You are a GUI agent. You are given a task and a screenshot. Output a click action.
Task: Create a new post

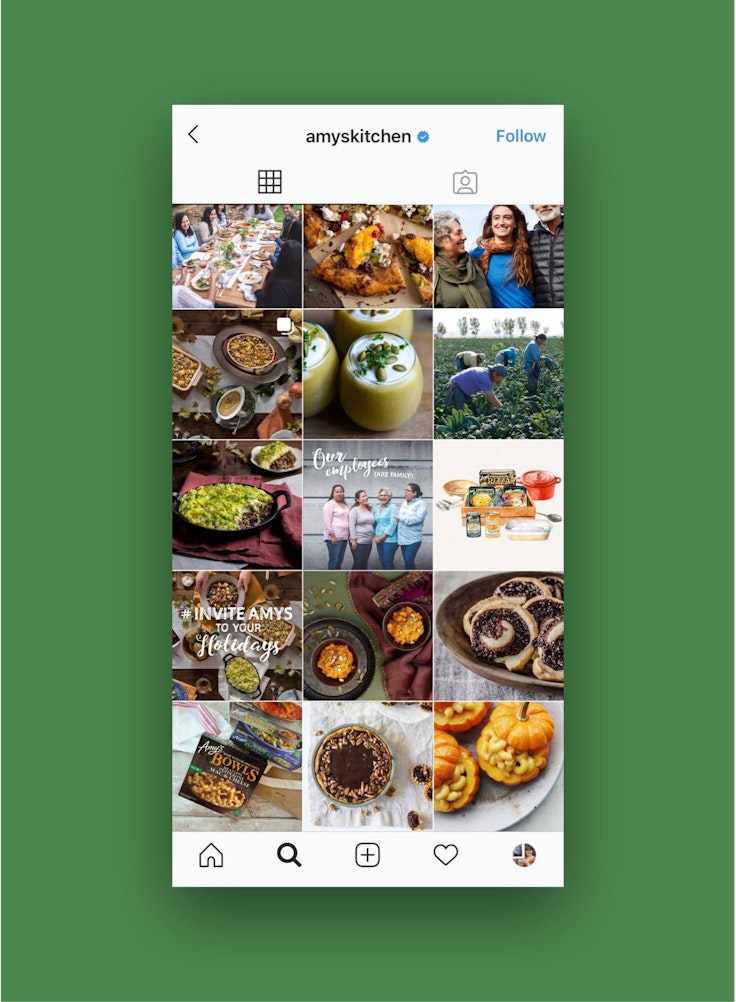[x=368, y=855]
